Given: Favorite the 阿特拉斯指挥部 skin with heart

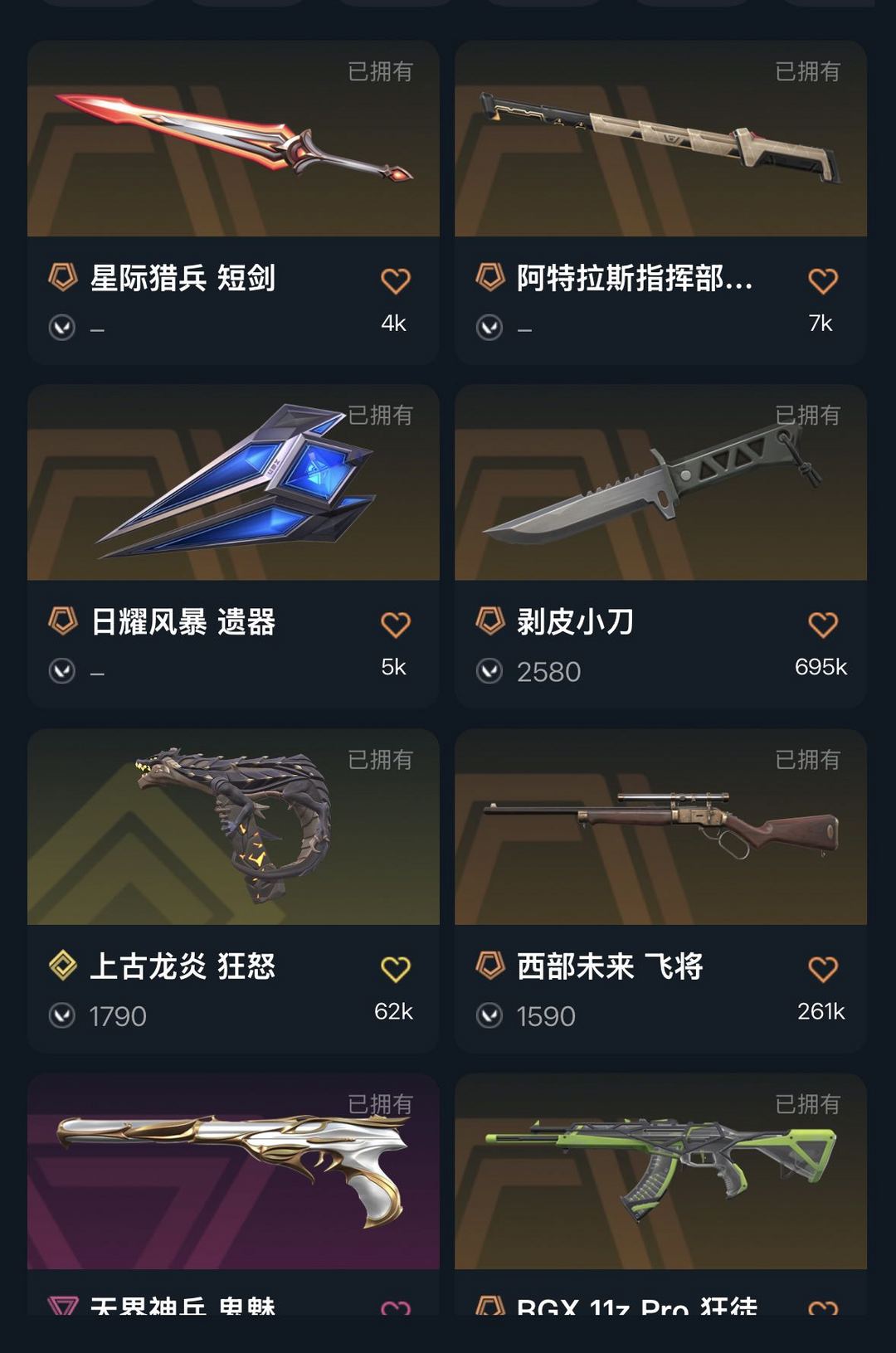Looking at the screenshot, I should (x=823, y=281).
